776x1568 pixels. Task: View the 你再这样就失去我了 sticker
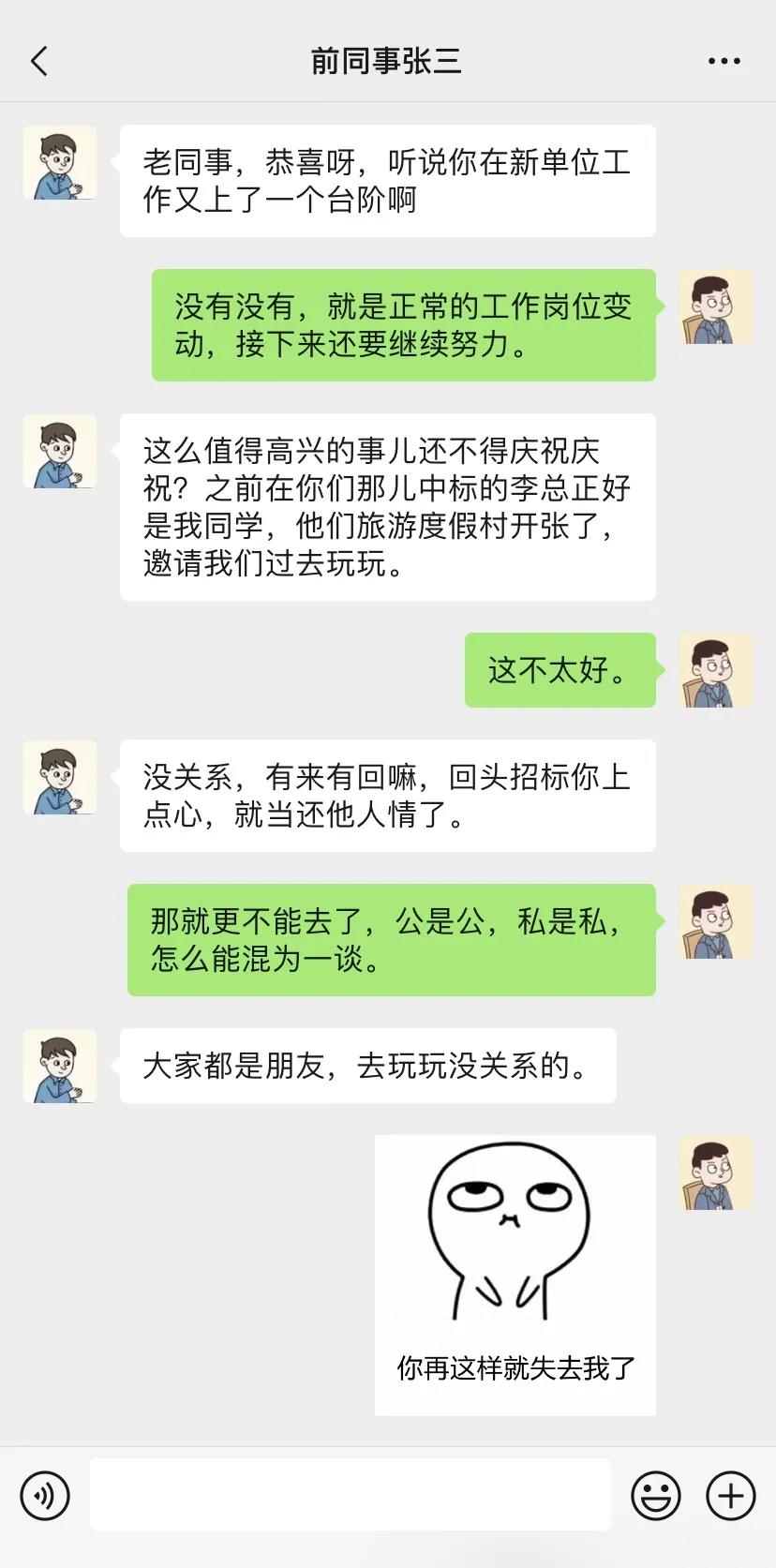point(515,1275)
